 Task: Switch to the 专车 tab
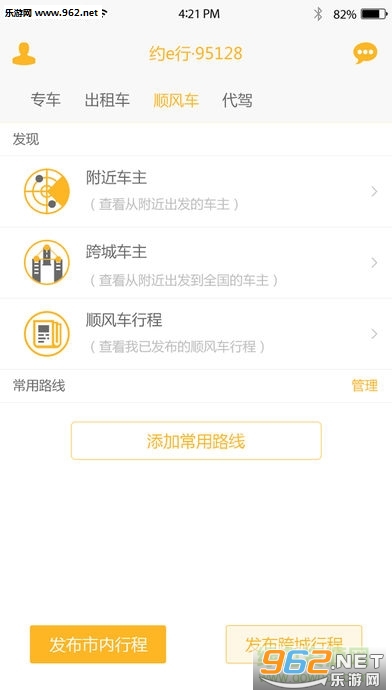[x=45, y=100]
